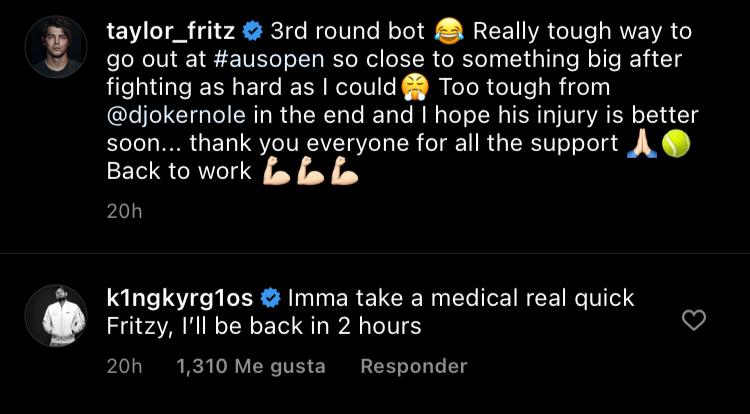Viewport: 750px width, 414px height.
Task: Reply to k1ngkyrg1os via Responder
Action: 413,367
